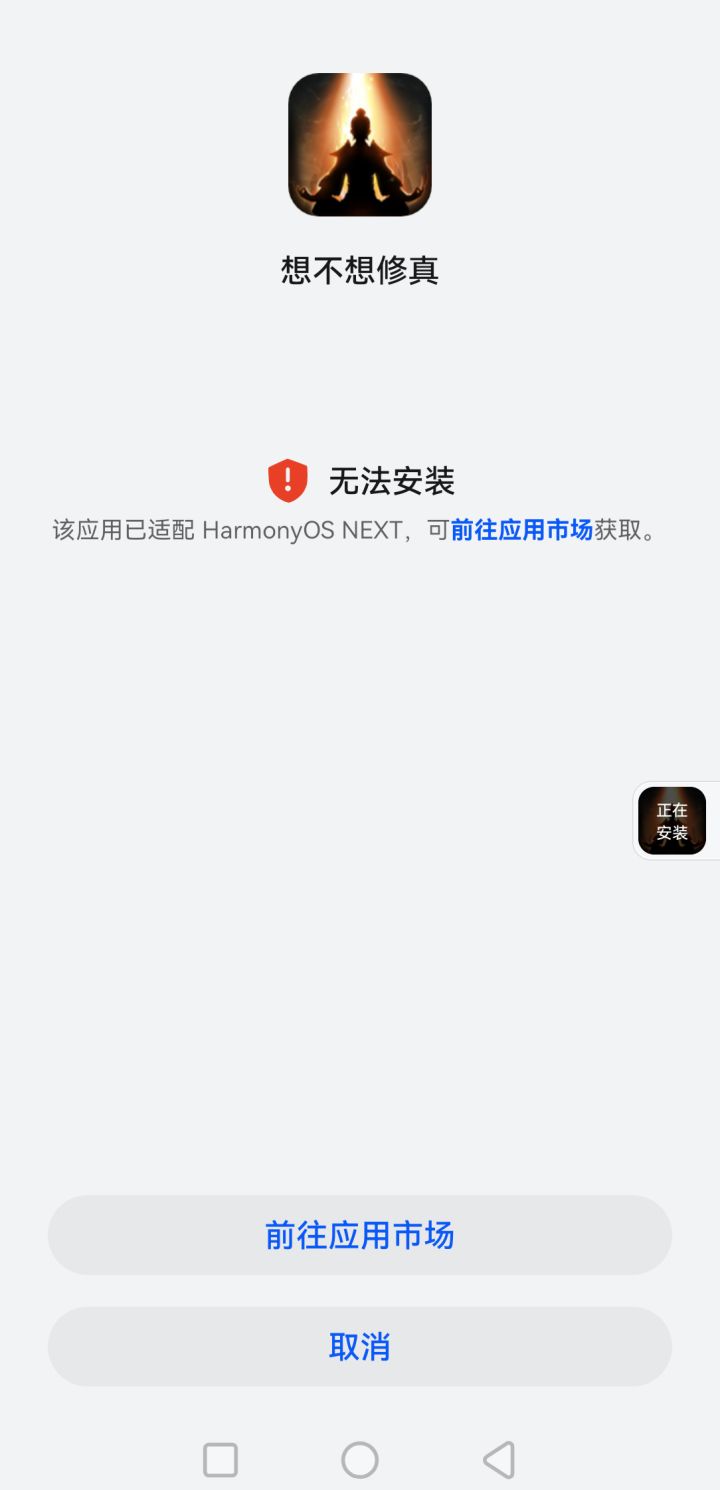
Task: Open the dark game thumbnail showing 正在安装
Action: [x=672, y=820]
